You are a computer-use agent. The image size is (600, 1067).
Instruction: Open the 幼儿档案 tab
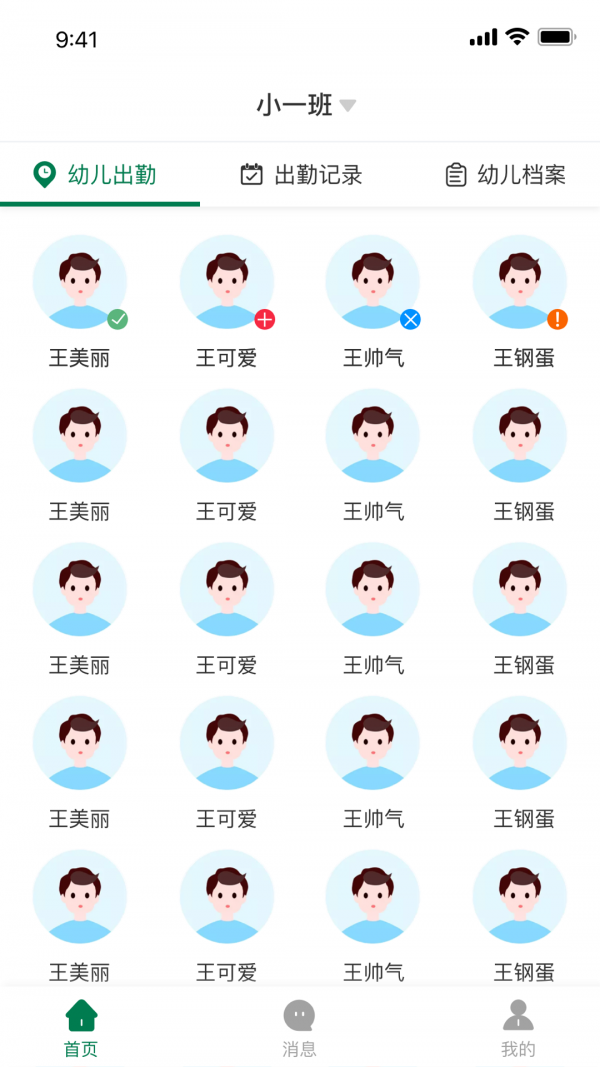click(505, 175)
